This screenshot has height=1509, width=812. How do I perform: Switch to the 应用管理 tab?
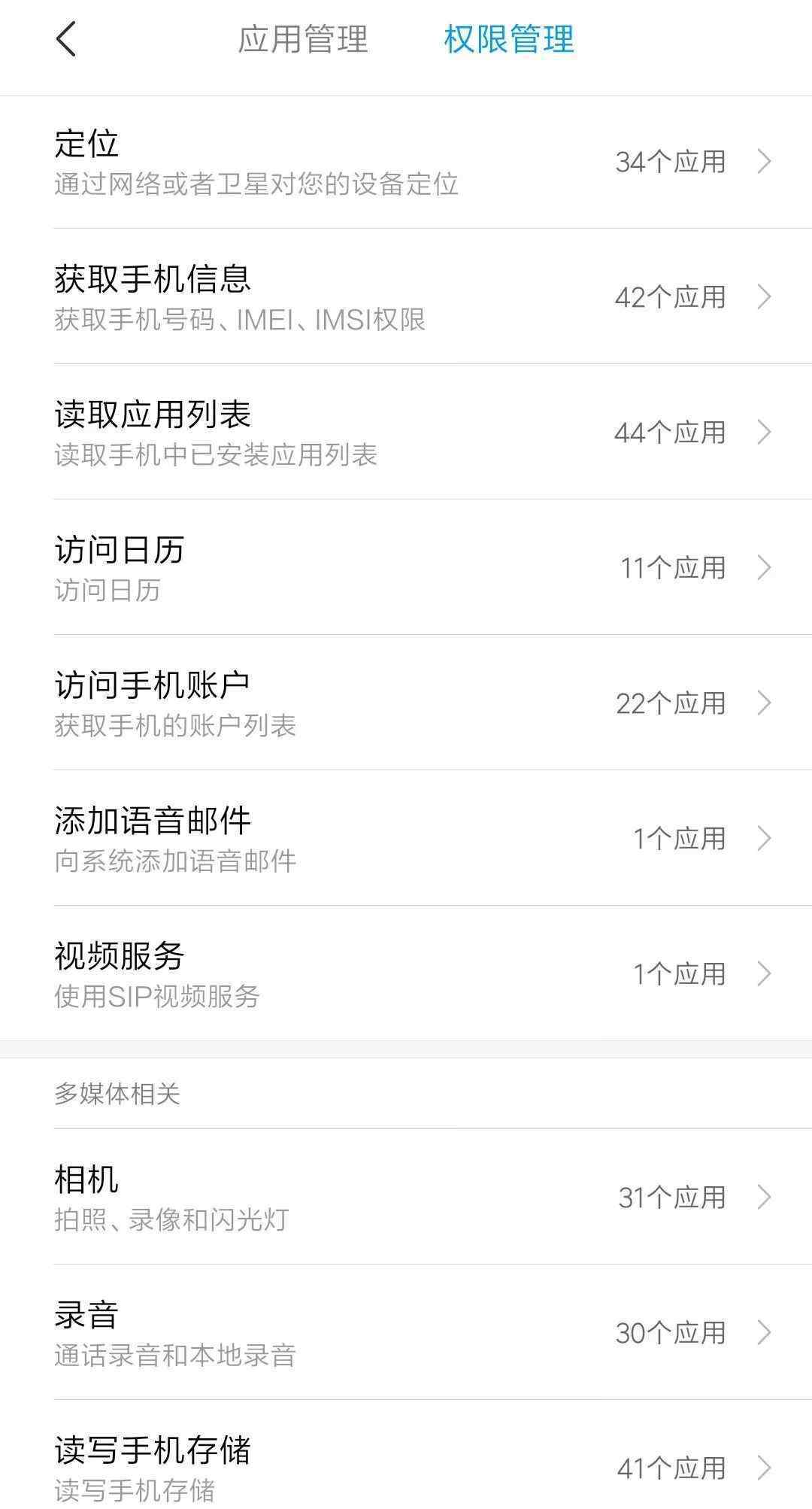pyautogui.click(x=303, y=39)
